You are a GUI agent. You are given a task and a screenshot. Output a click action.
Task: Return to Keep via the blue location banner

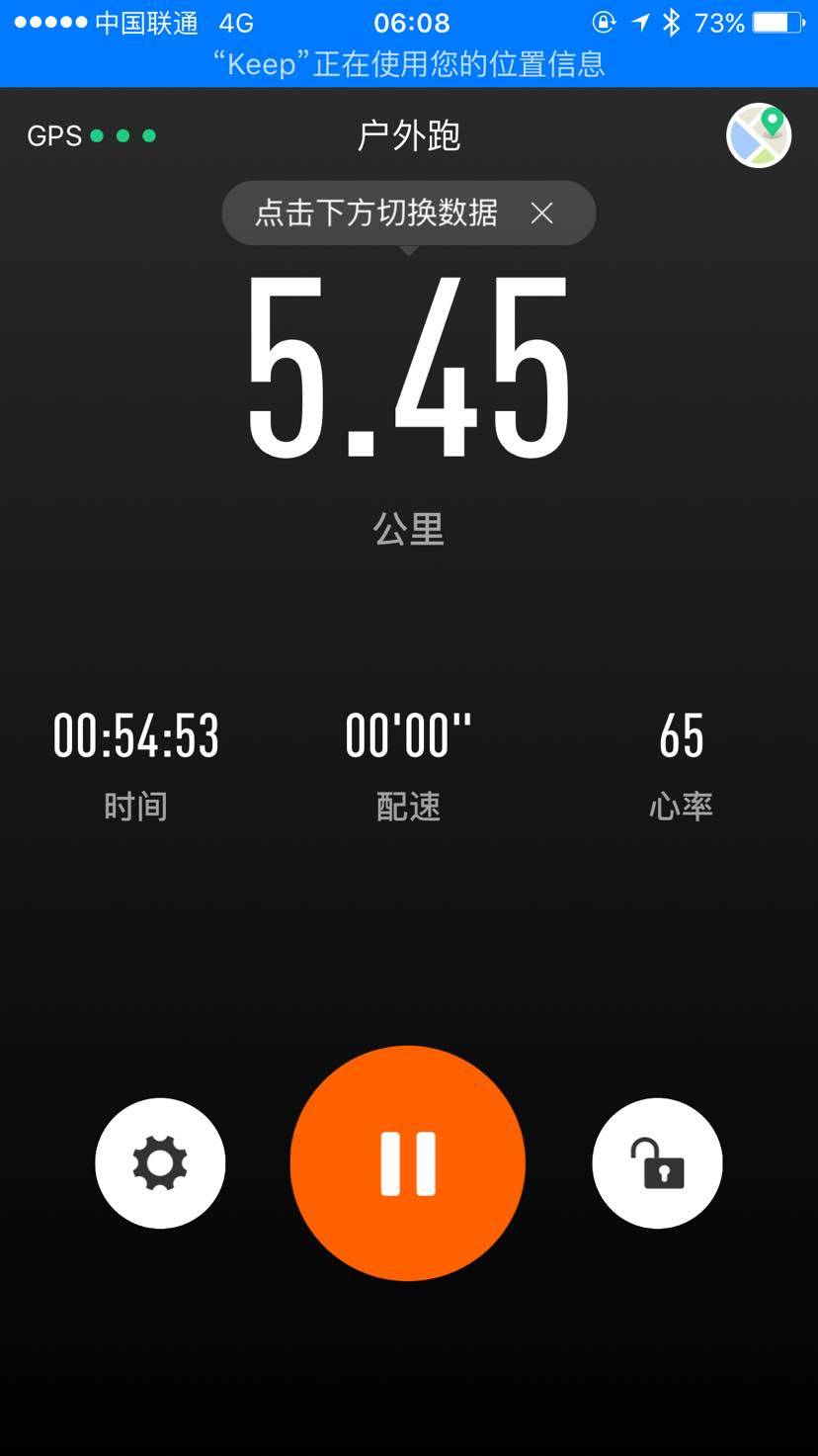409,63
